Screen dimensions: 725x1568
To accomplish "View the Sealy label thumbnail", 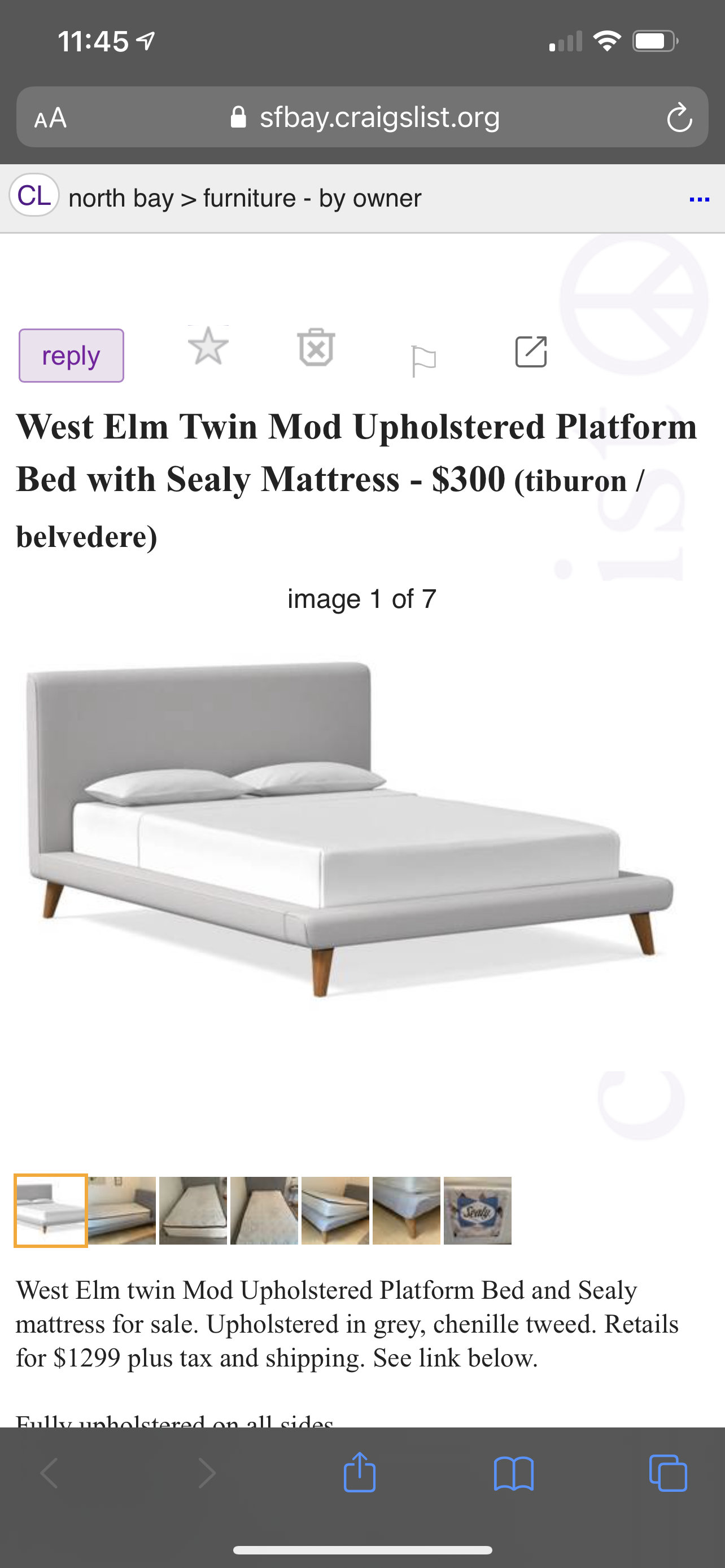I will click(477, 1210).
